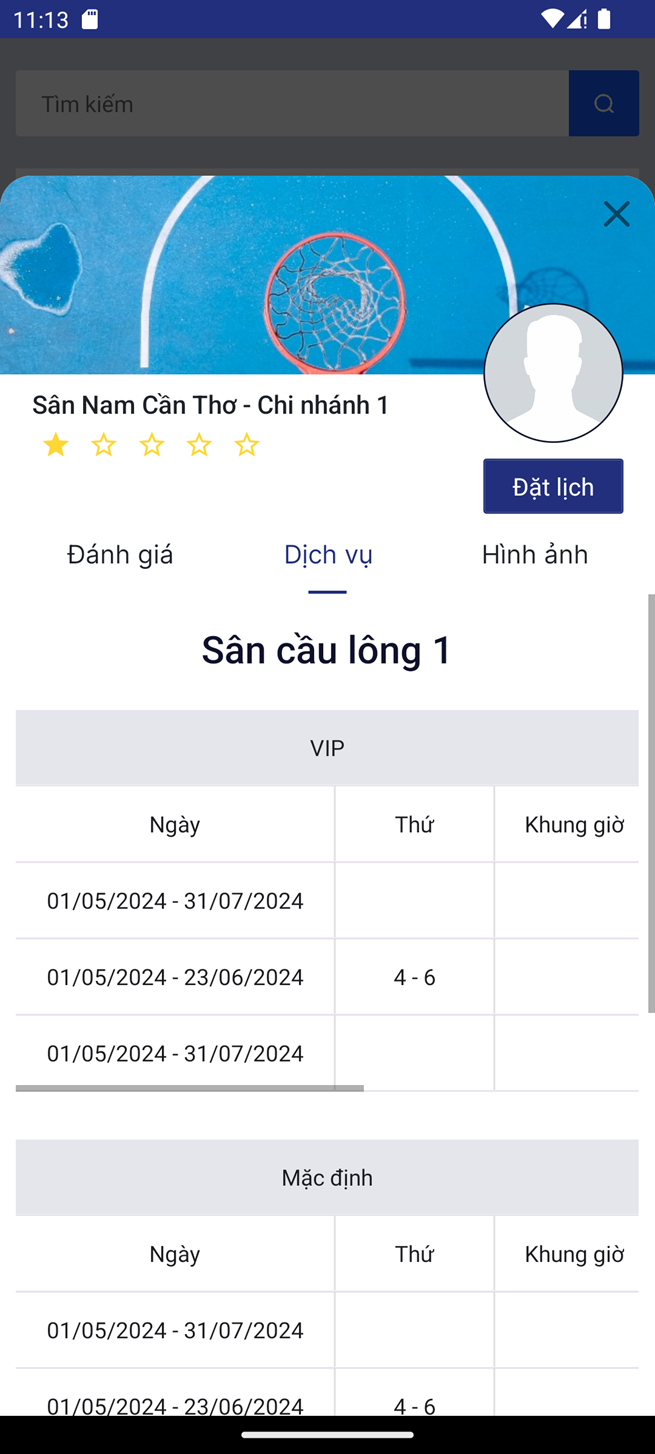655x1454 pixels.
Task: Switch to the Đánh giá tab
Action: 120,555
